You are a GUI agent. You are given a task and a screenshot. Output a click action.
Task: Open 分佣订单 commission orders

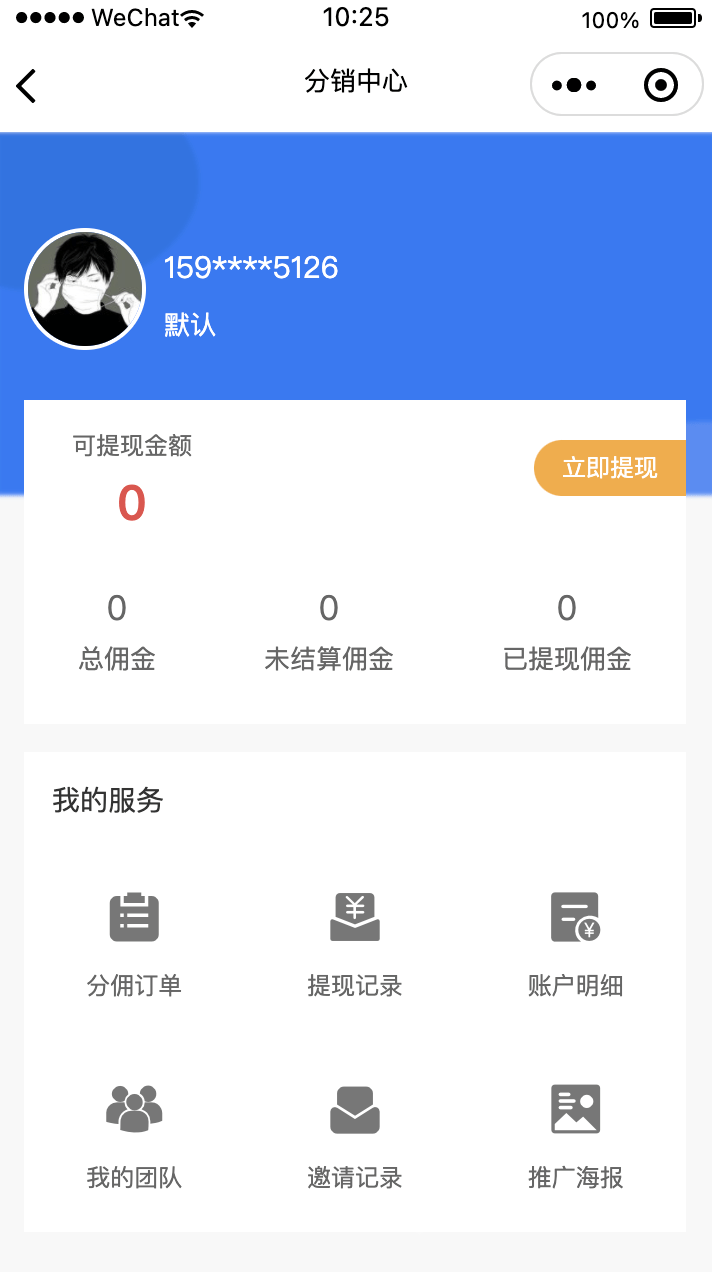pyautogui.click(x=134, y=942)
